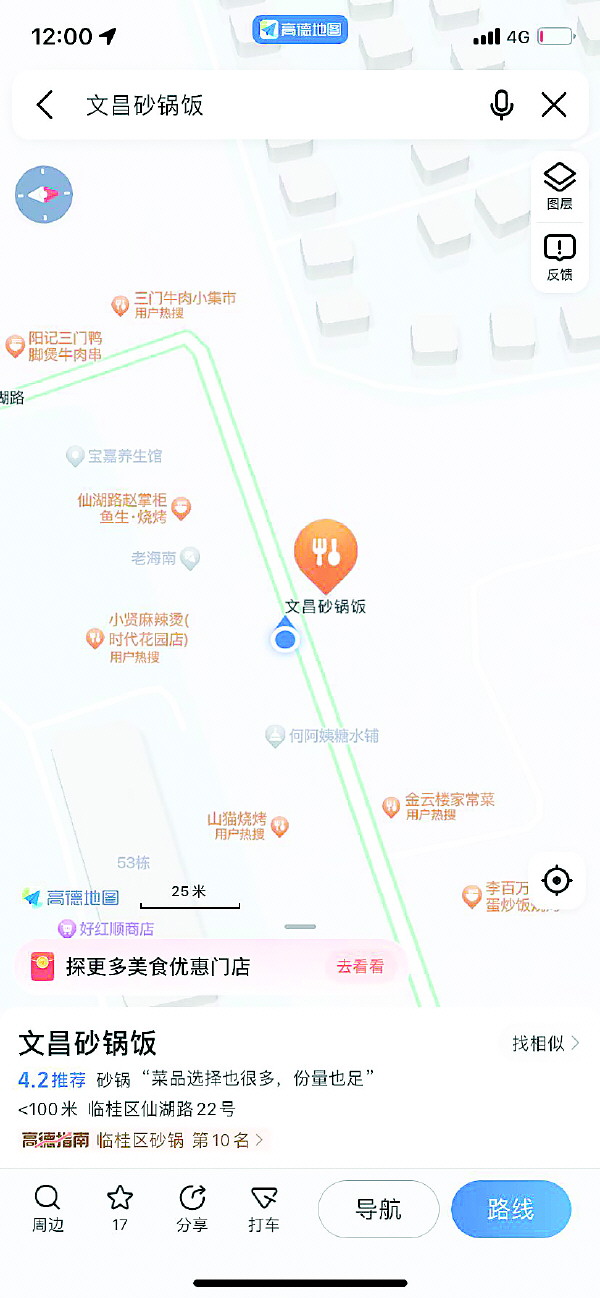
Task: Hail a ride with 打车
Action: pyautogui.click(x=264, y=1208)
